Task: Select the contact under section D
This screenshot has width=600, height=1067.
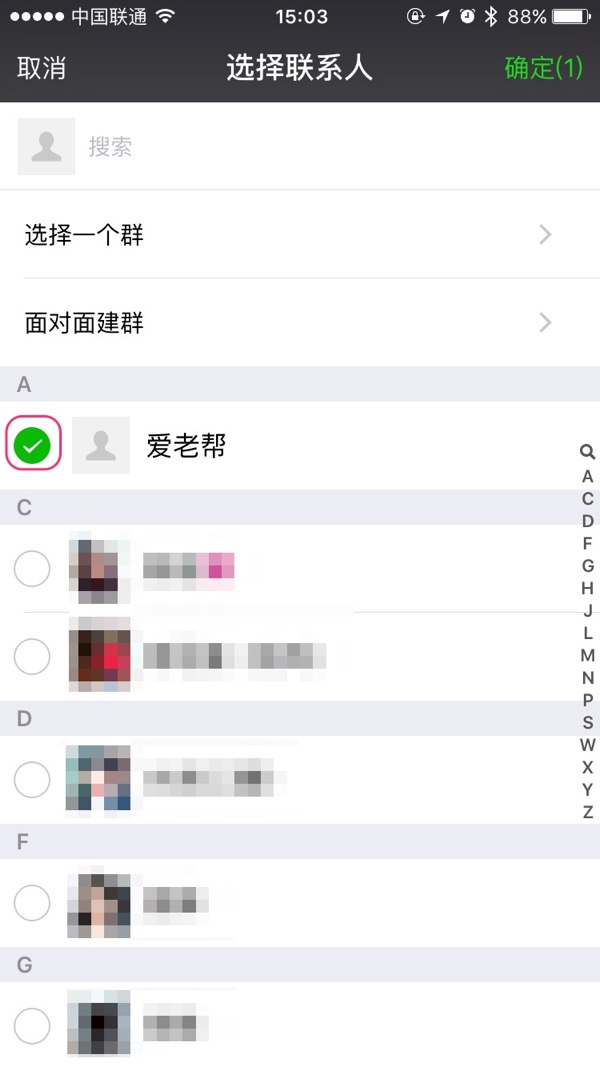Action: click(32, 779)
